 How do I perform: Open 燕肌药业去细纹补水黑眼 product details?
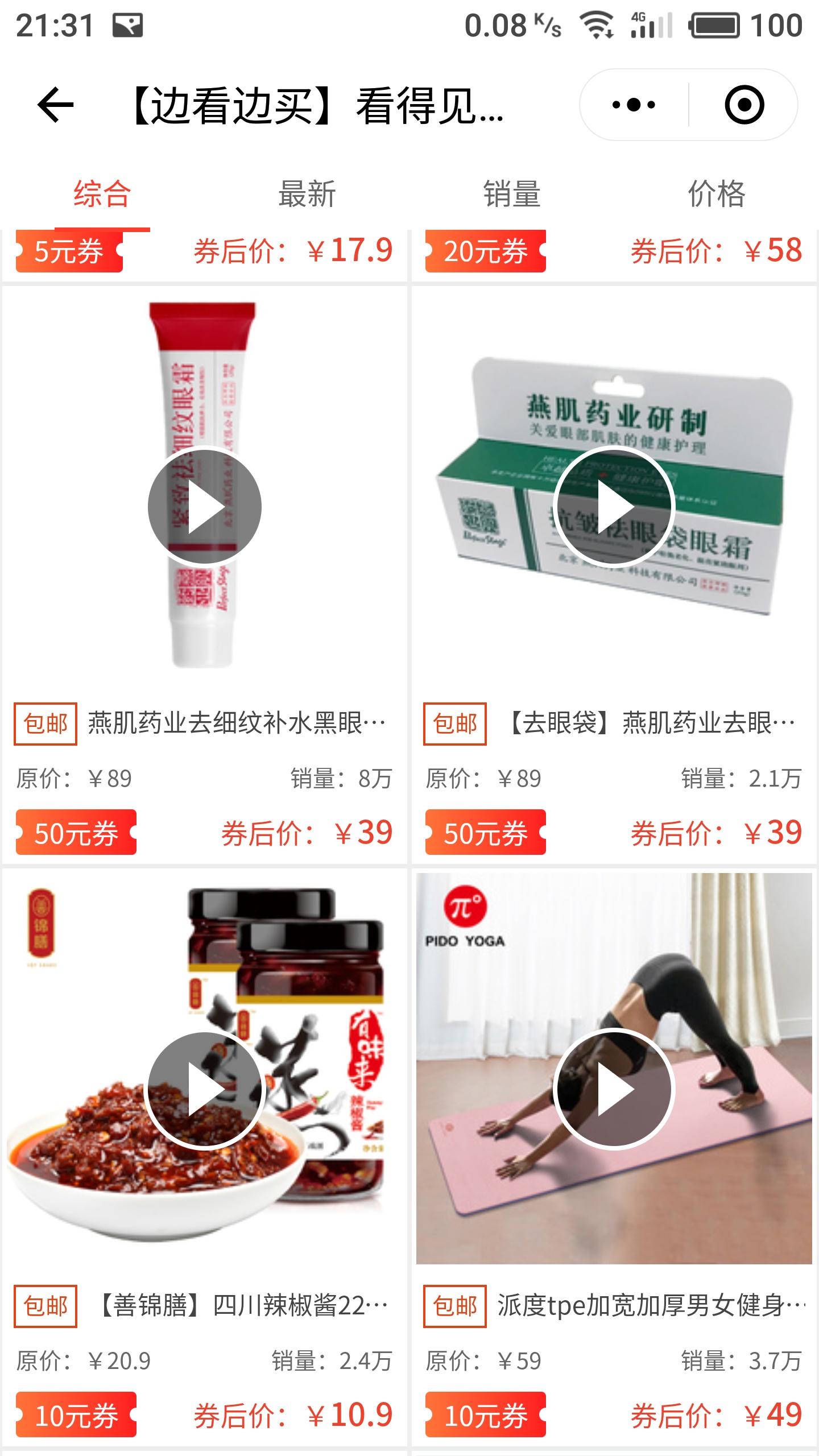point(237,723)
